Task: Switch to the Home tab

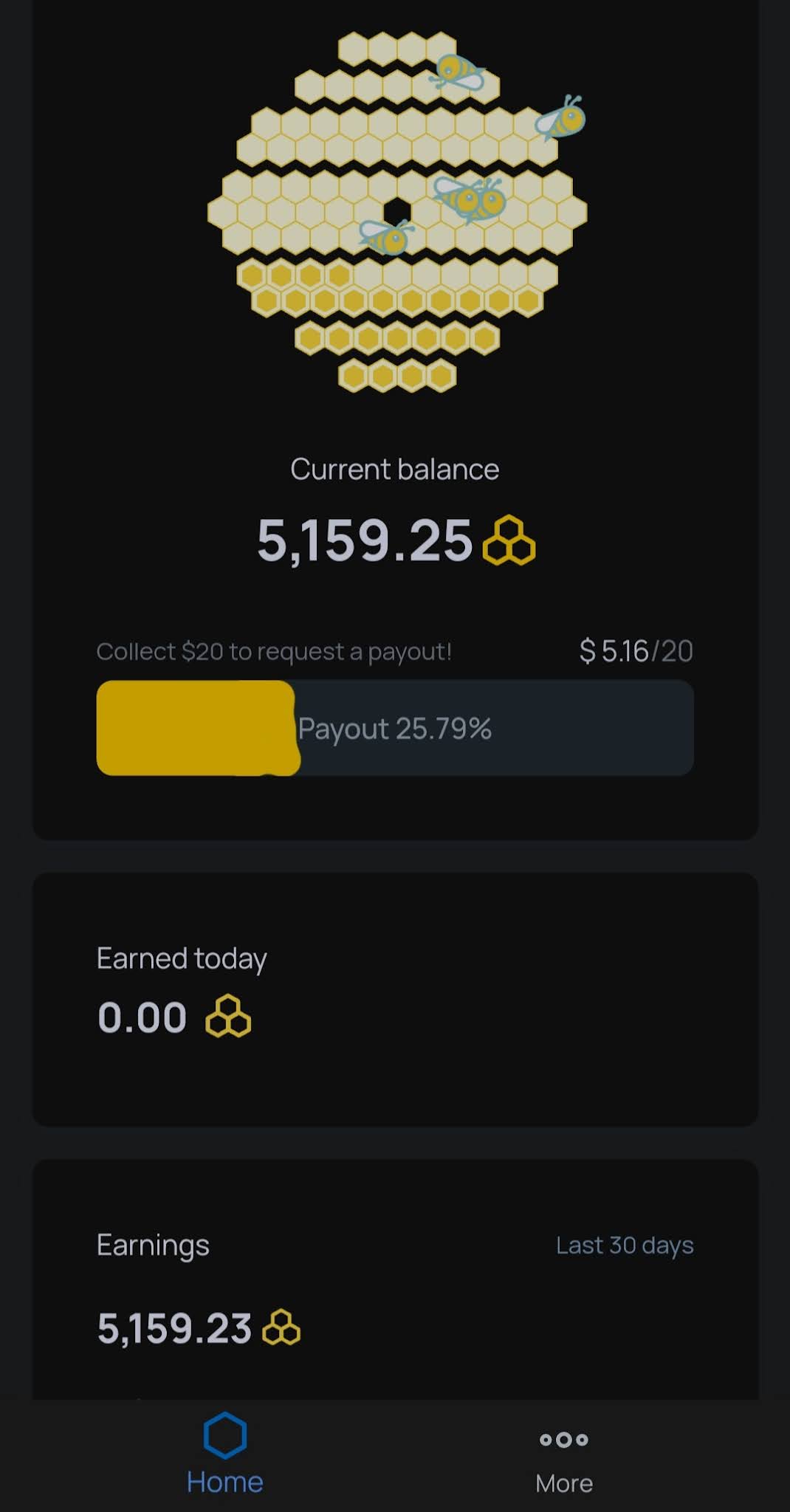Action: [x=224, y=1454]
